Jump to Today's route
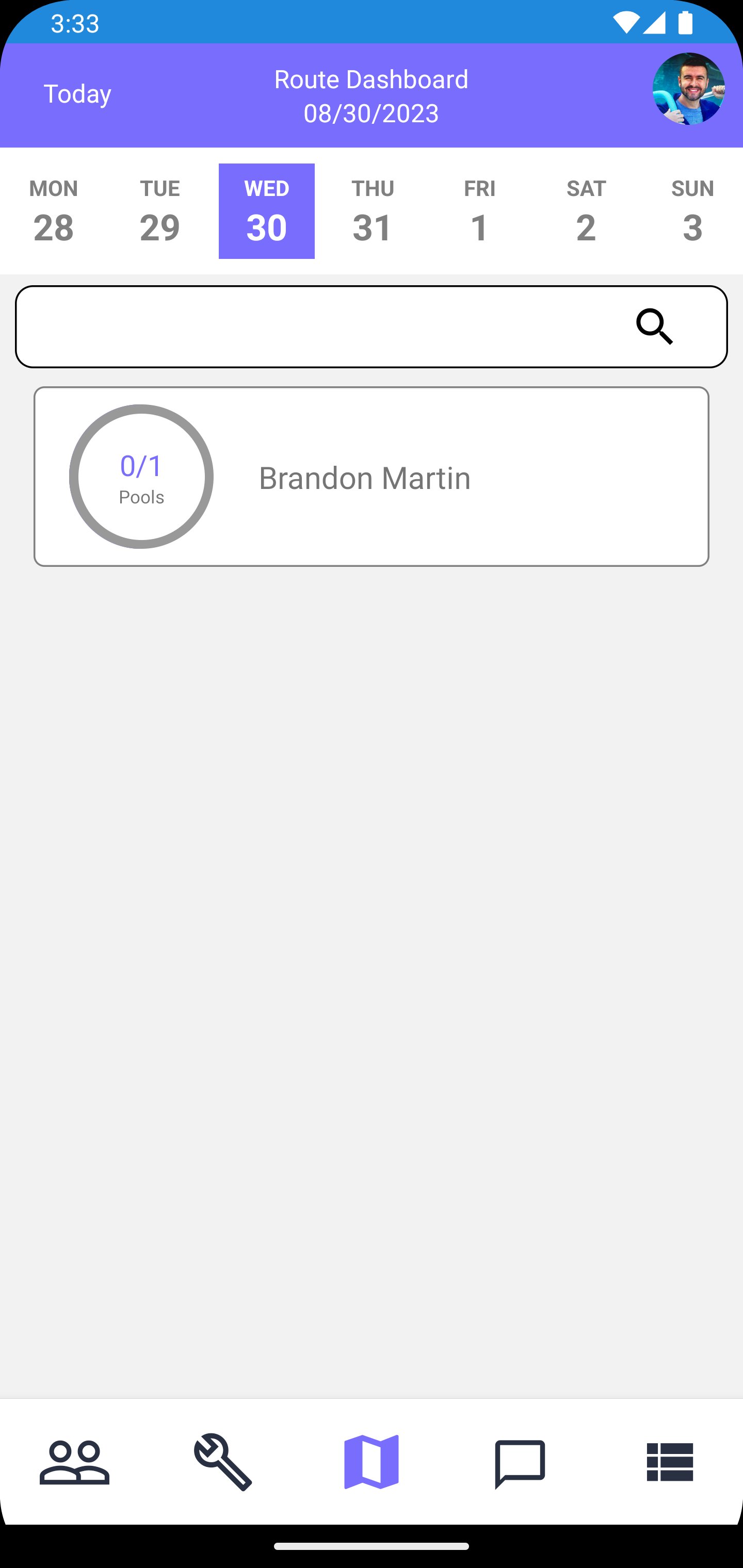This screenshot has width=743, height=1568. pyautogui.click(x=77, y=94)
